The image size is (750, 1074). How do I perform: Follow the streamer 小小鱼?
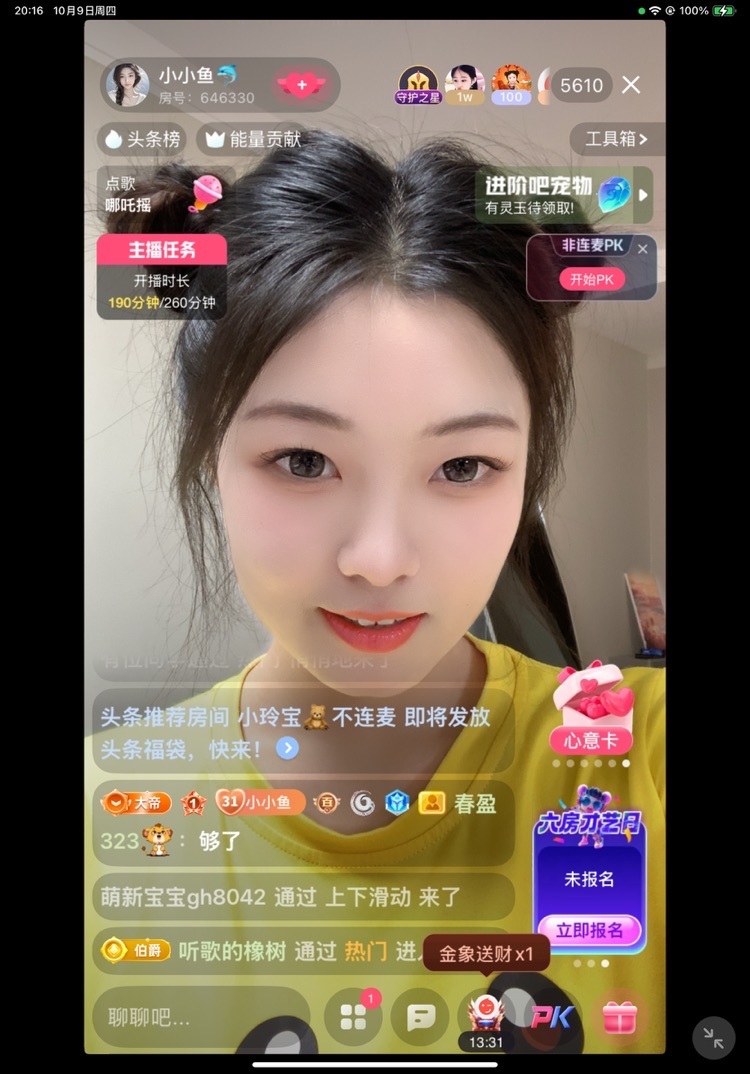click(x=301, y=85)
